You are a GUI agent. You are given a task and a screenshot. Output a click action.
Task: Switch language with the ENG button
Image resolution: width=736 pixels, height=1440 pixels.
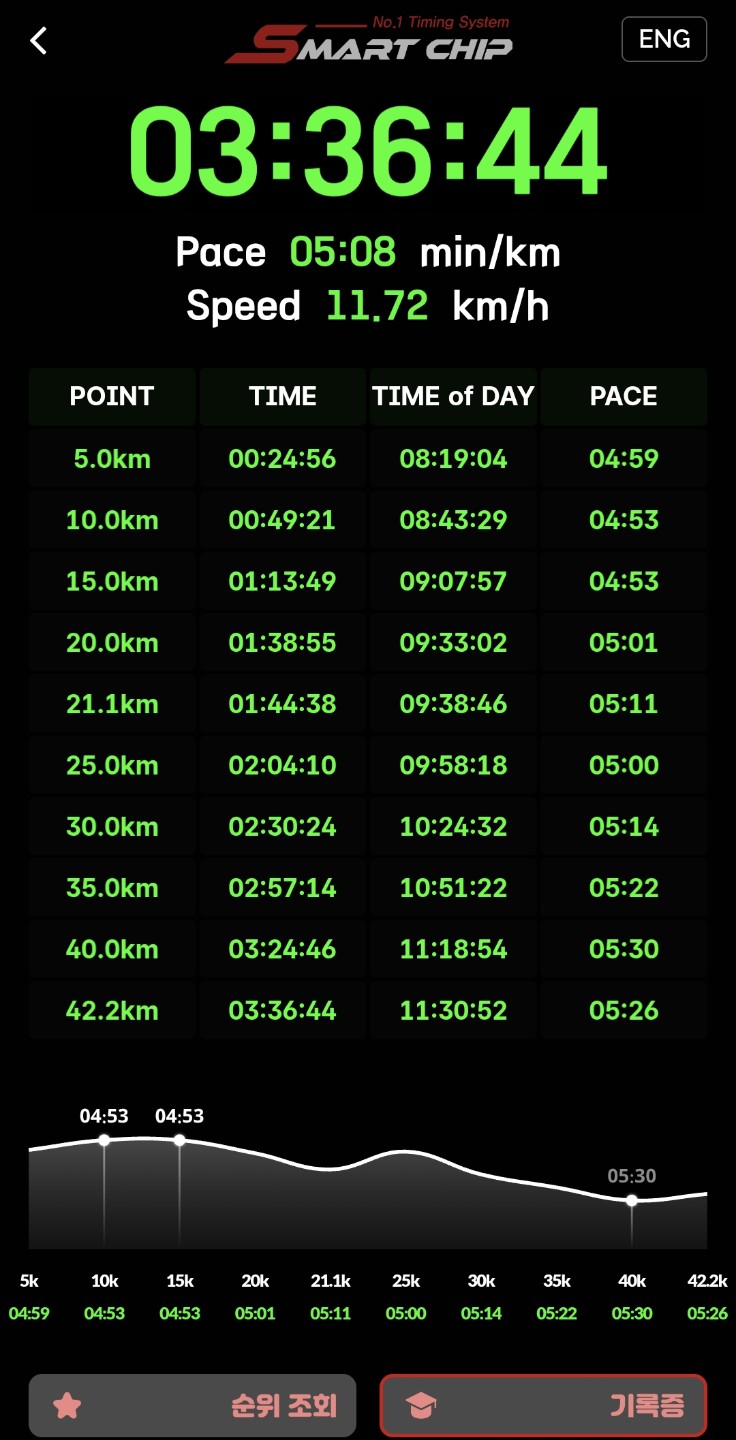click(x=664, y=40)
